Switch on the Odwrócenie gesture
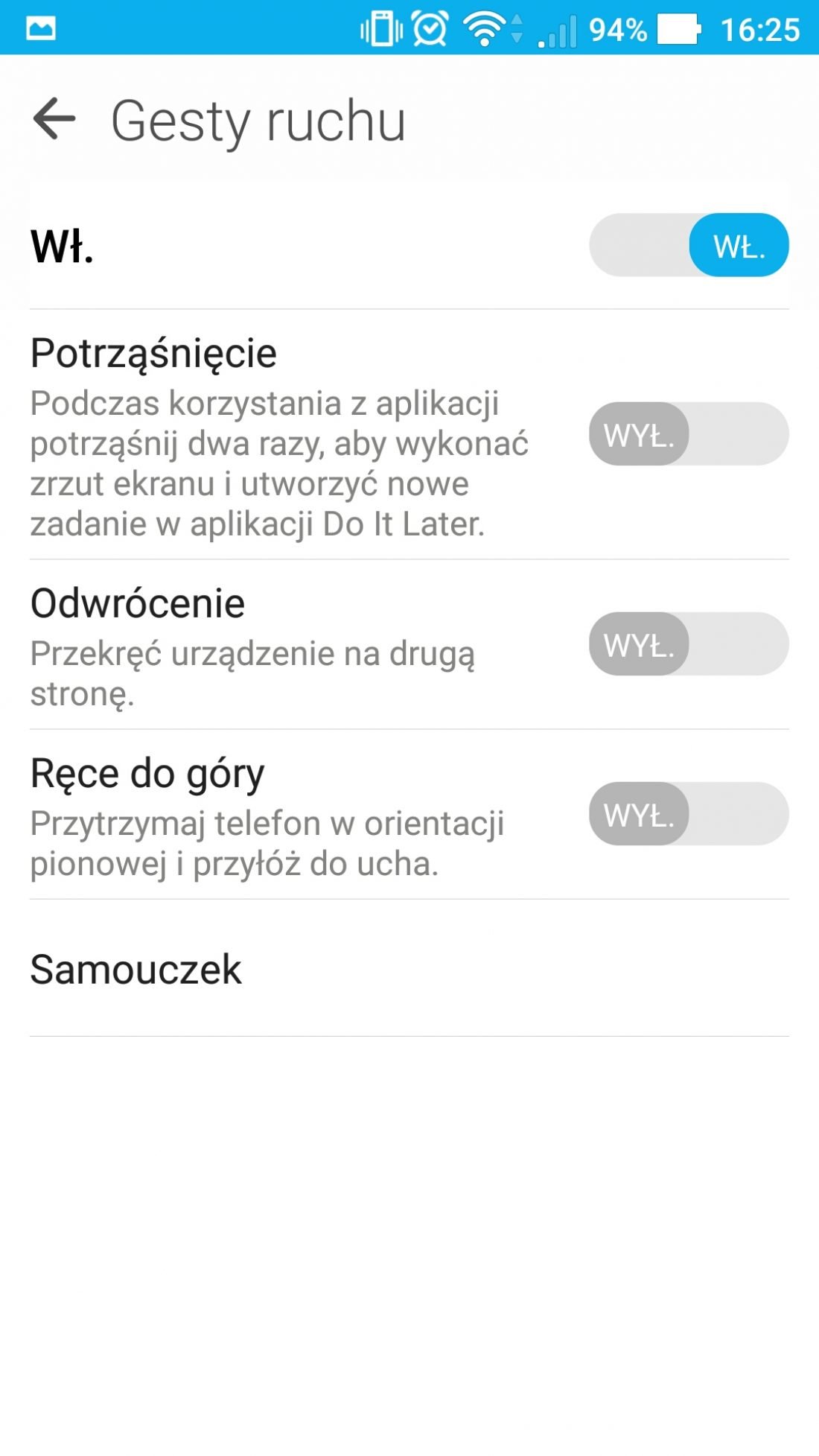This screenshot has width=819, height=1456. point(689,644)
